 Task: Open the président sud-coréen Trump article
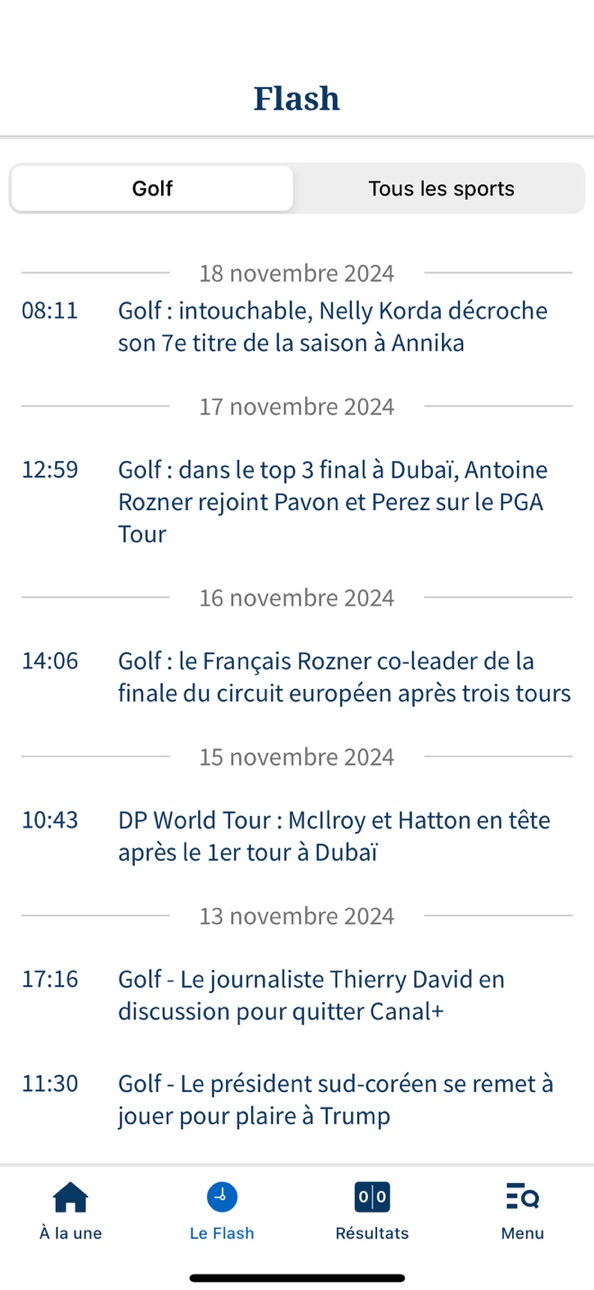(x=297, y=1099)
